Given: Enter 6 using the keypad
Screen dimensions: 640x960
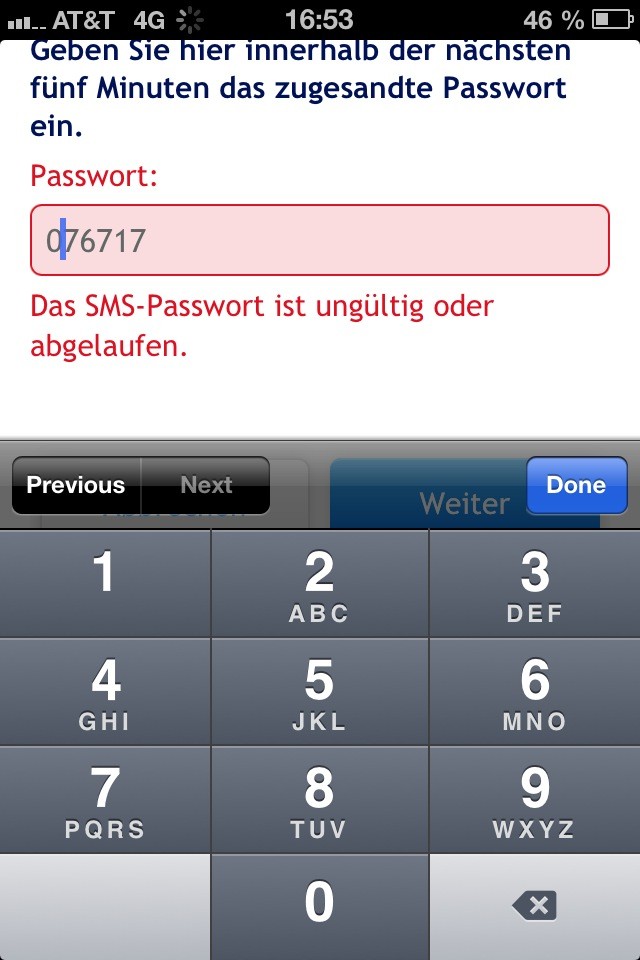Looking at the screenshot, I should click(534, 692).
